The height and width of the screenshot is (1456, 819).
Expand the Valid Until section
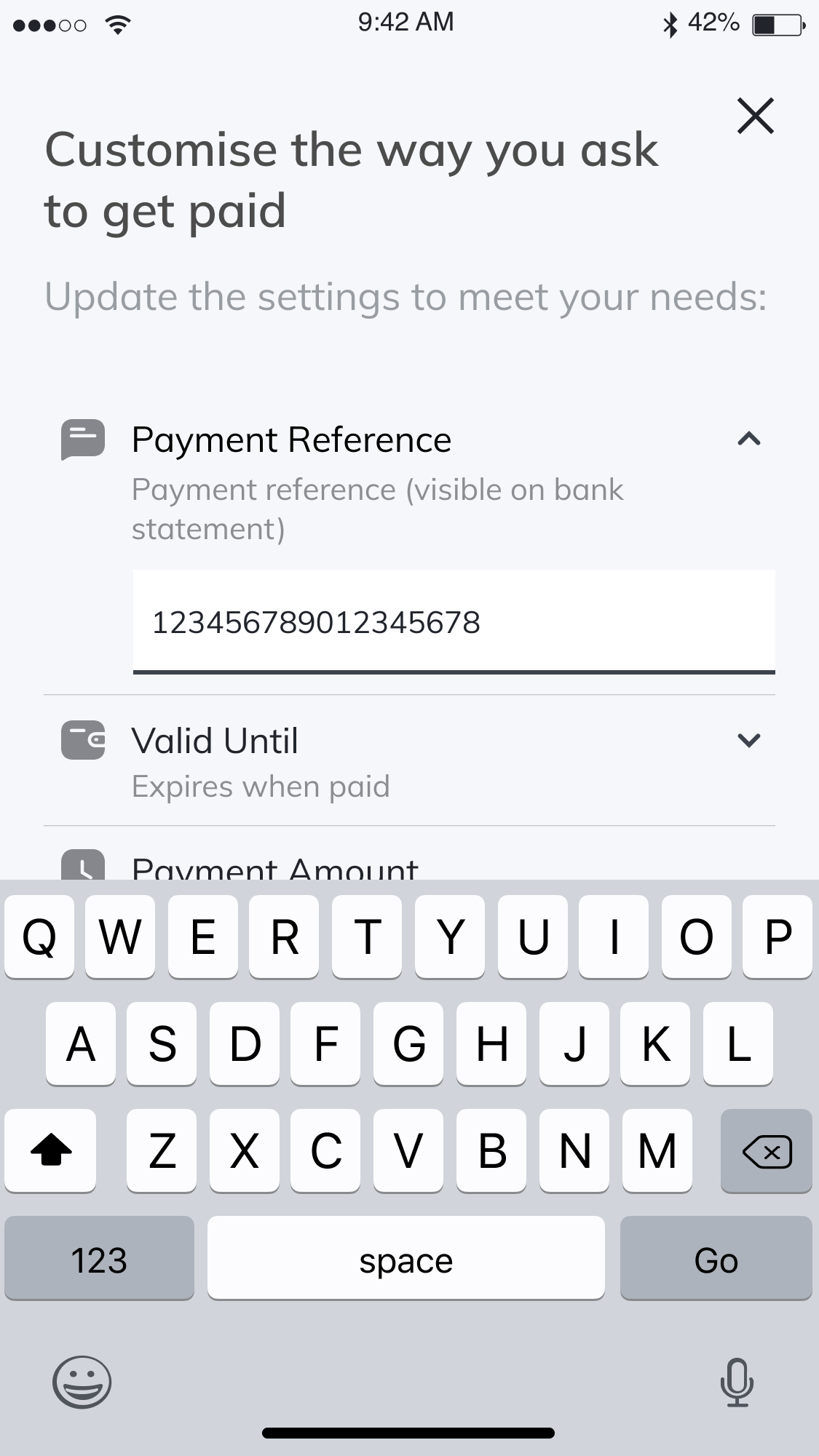click(x=748, y=741)
